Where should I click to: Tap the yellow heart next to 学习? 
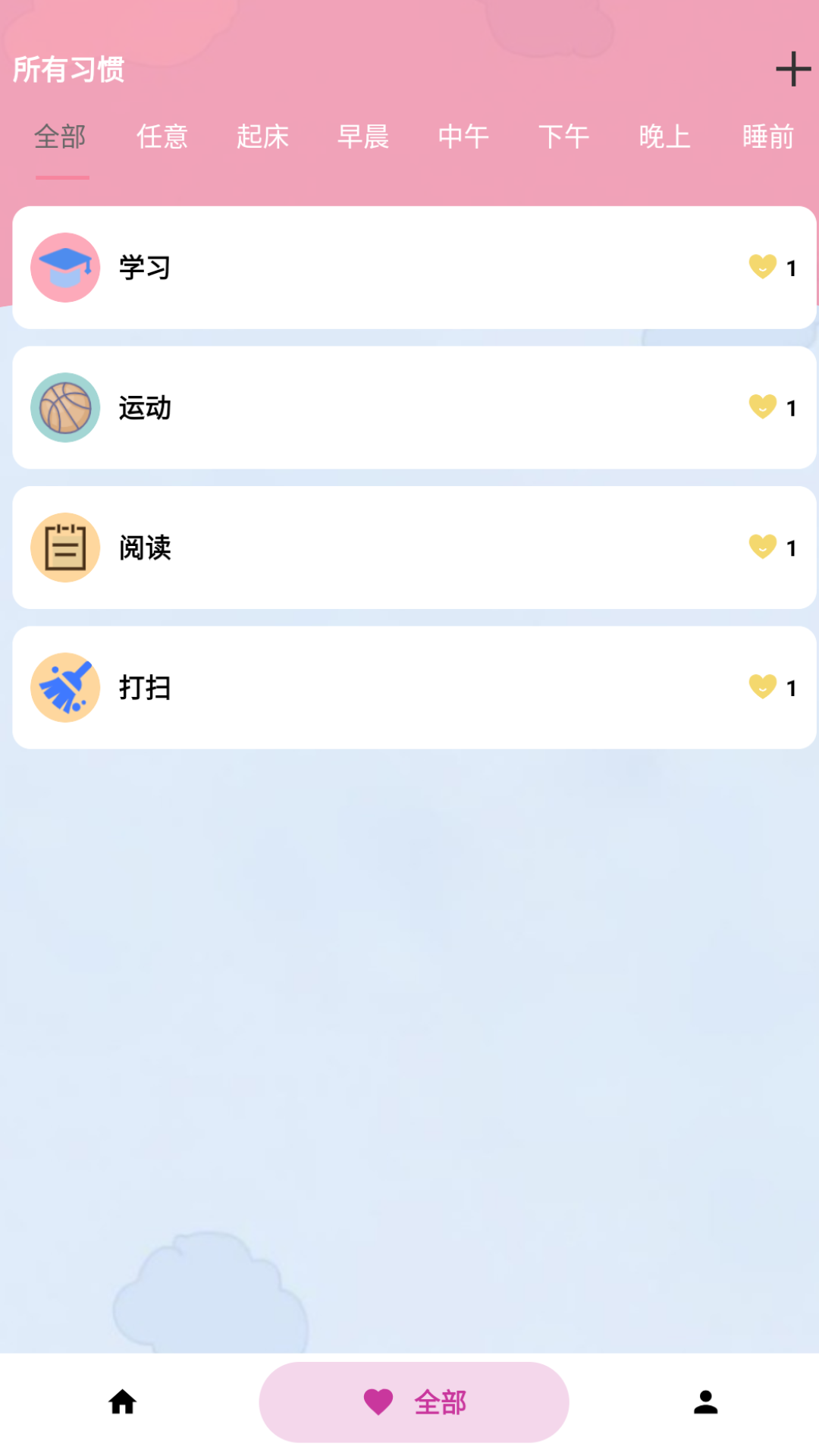point(761,268)
